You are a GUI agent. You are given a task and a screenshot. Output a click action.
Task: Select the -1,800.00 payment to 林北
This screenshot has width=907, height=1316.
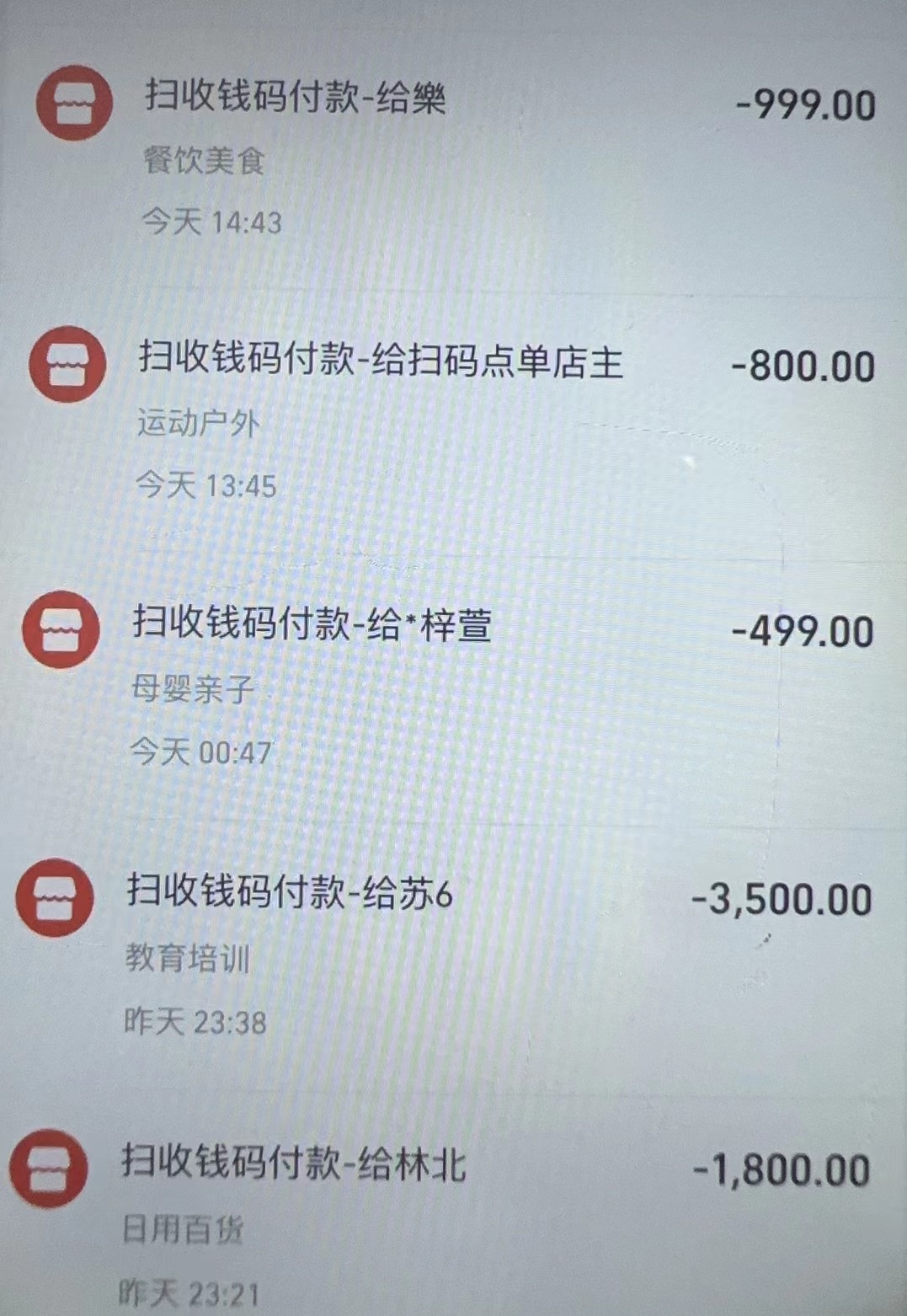click(x=293, y=1164)
